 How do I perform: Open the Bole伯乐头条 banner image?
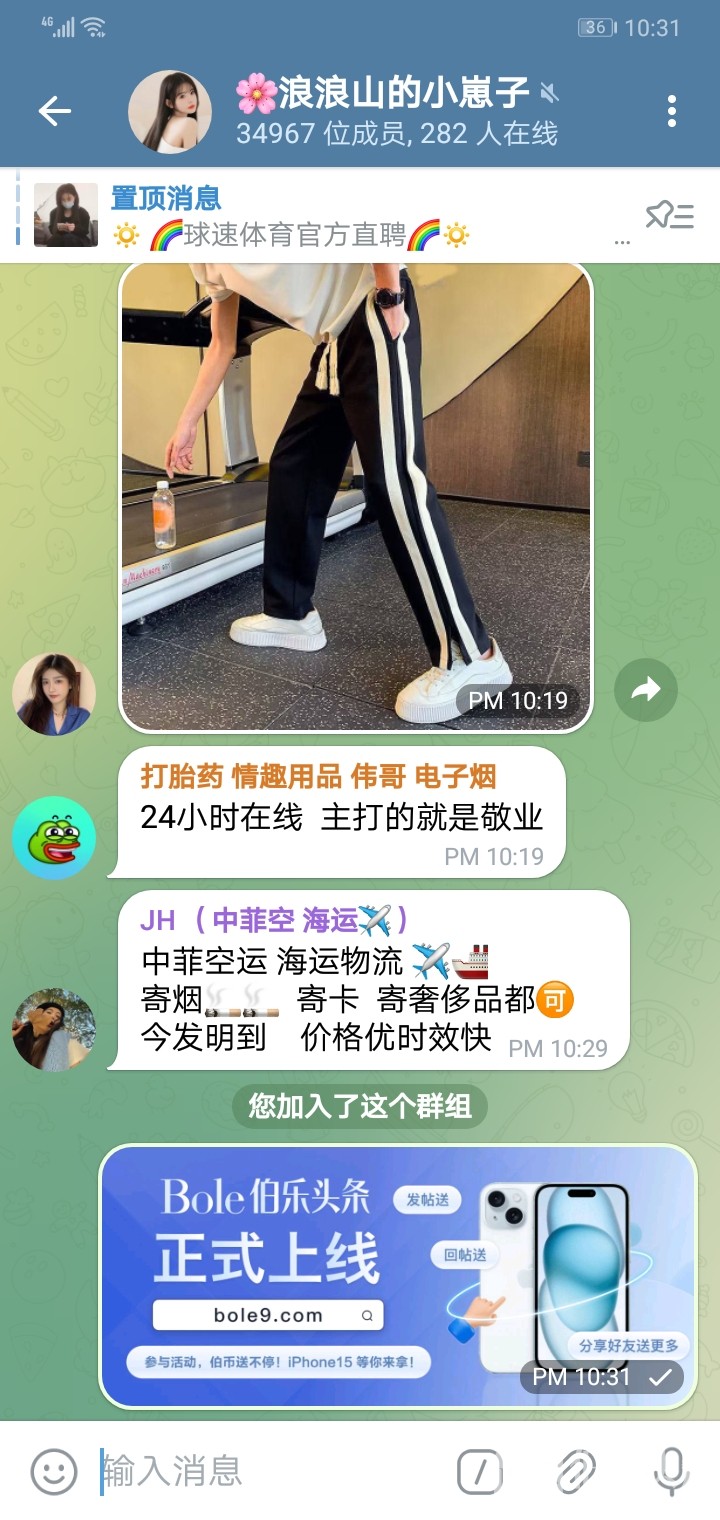[x=398, y=1276]
